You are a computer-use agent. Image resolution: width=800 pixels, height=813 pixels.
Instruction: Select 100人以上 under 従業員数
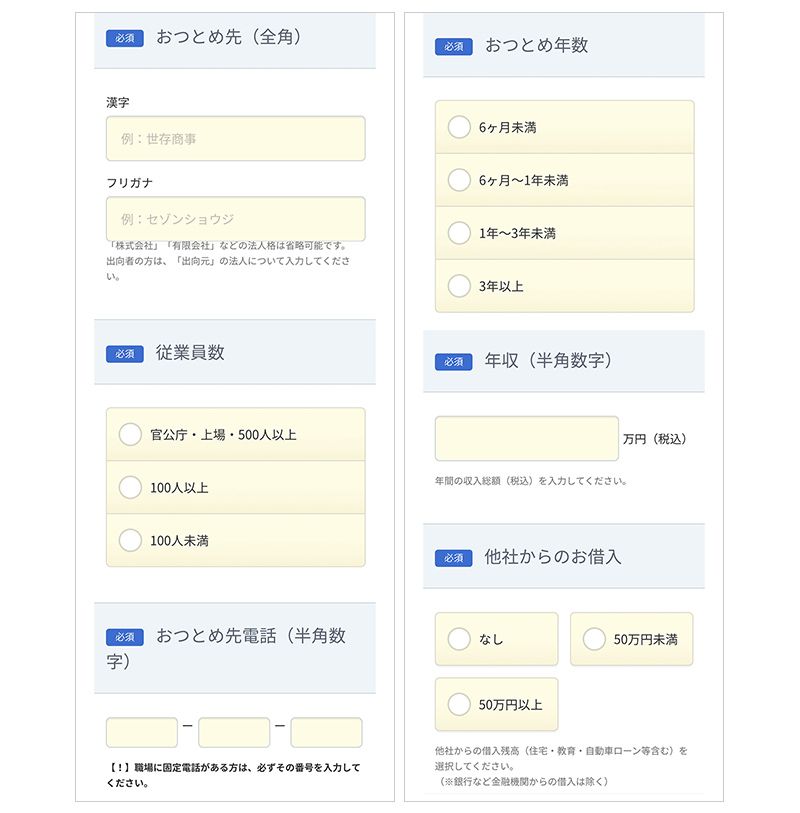131,488
